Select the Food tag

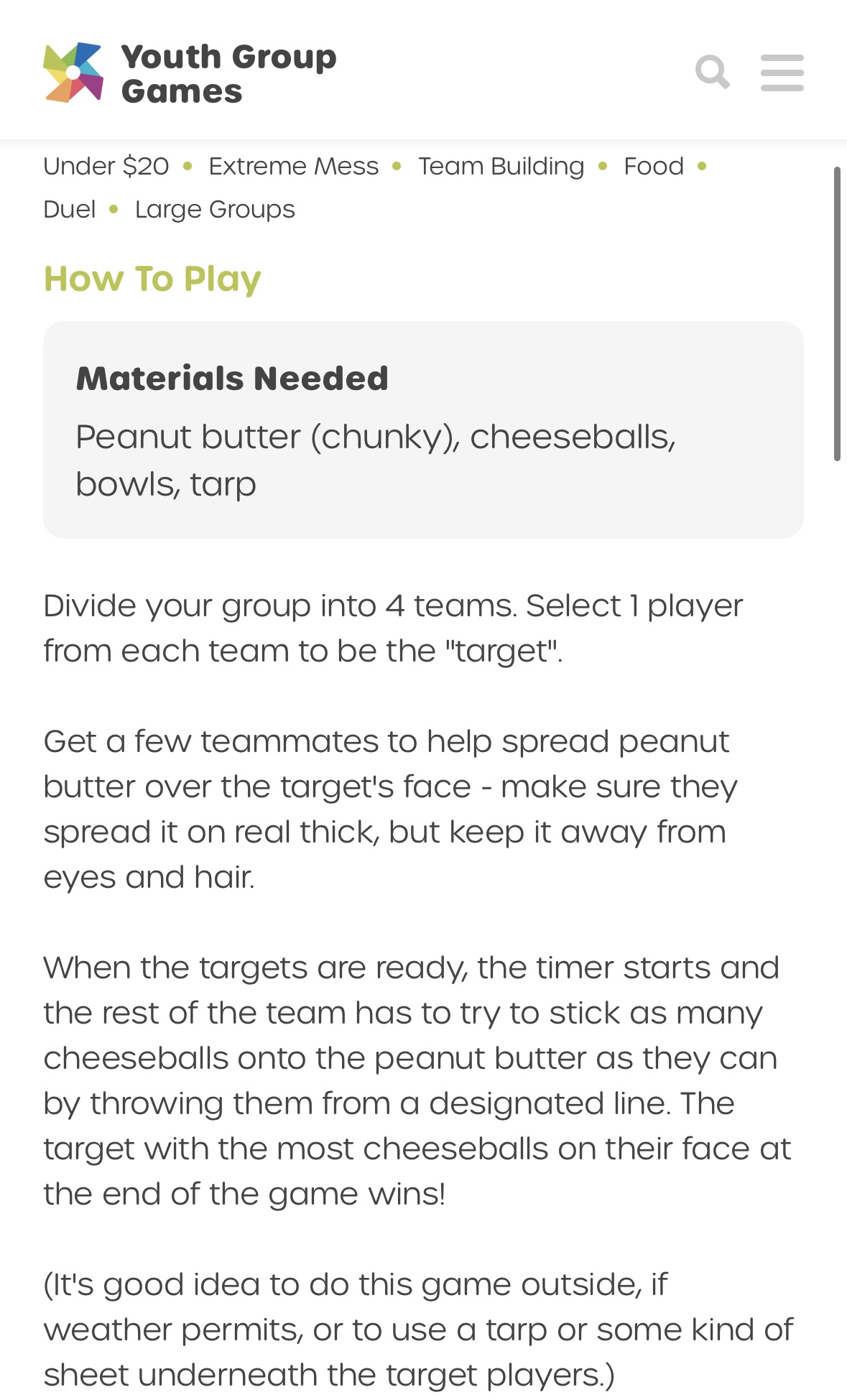tap(653, 166)
